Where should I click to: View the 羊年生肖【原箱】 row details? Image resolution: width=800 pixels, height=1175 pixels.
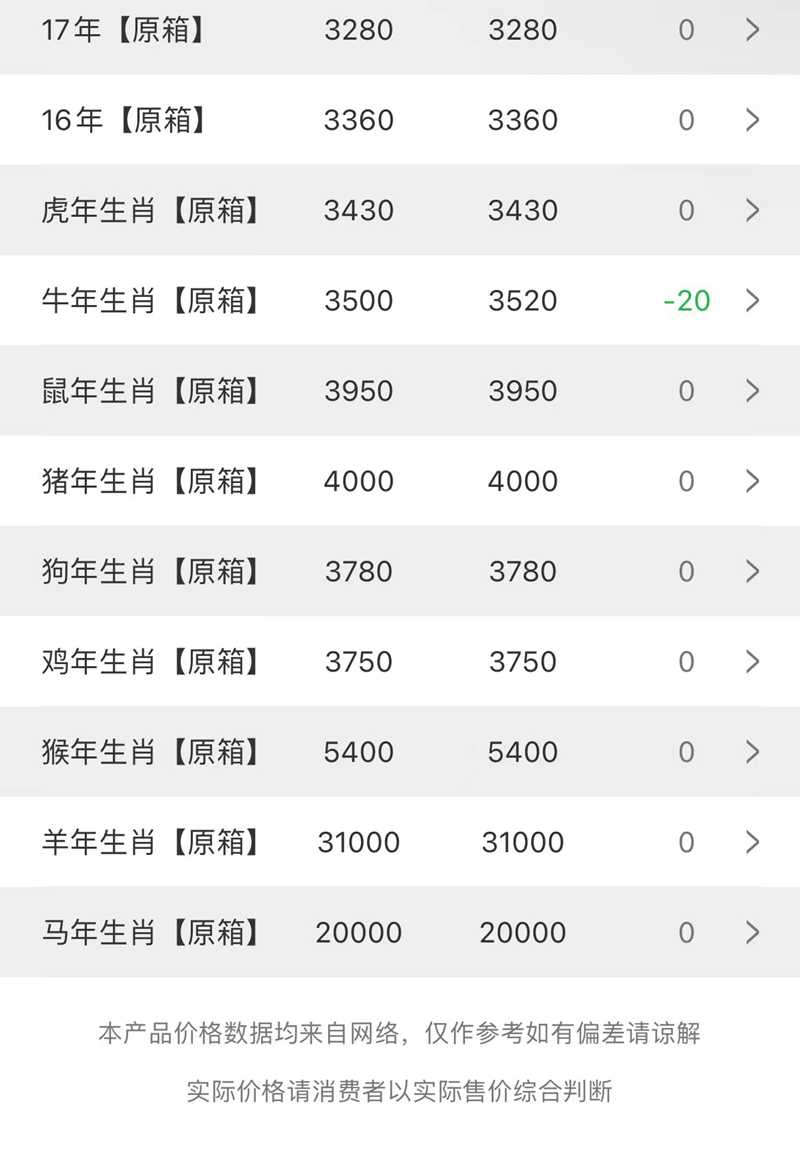point(400,842)
